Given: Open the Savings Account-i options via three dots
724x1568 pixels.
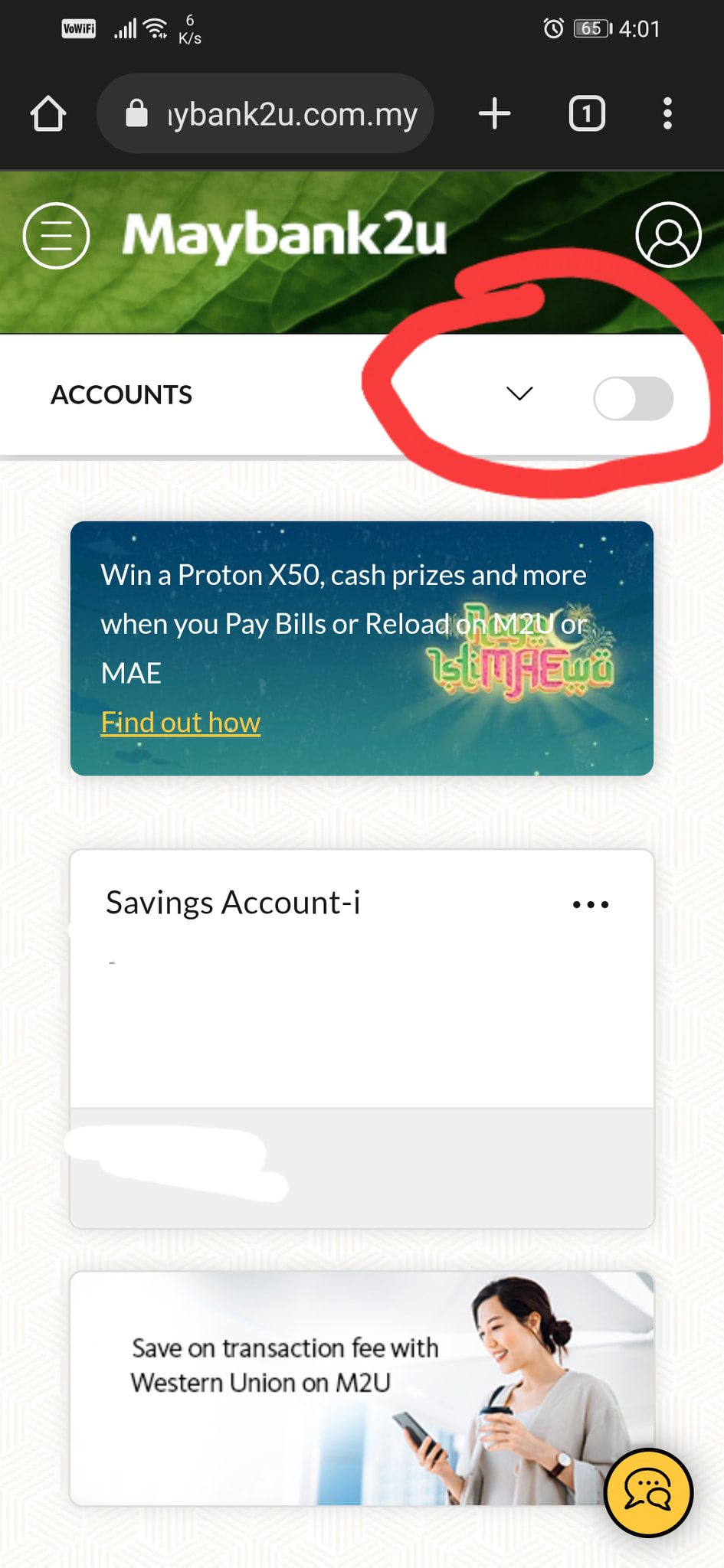Looking at the screenshot, I should 590,904.
